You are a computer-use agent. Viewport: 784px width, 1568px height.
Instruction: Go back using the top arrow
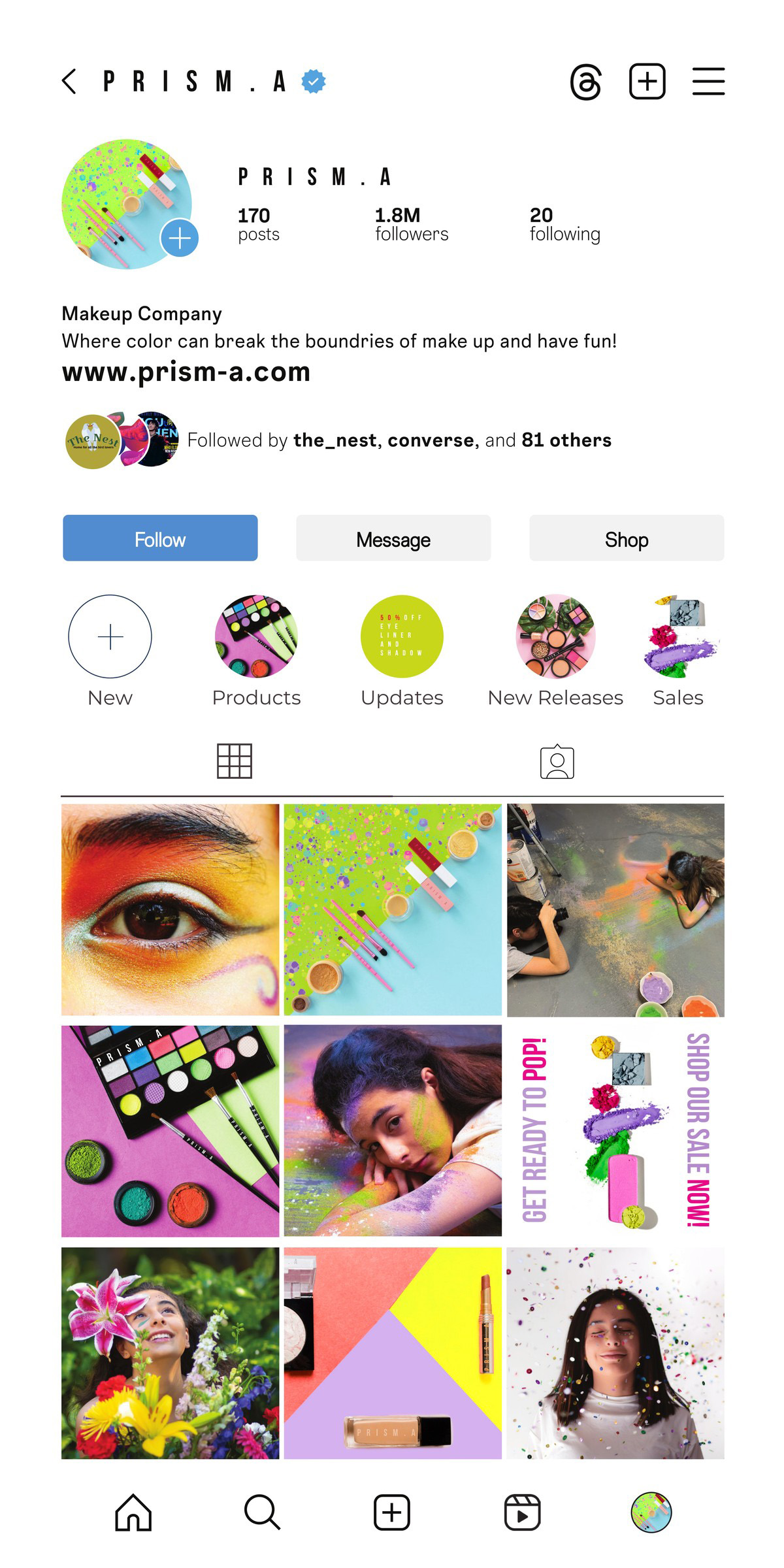tap(69, 82)
